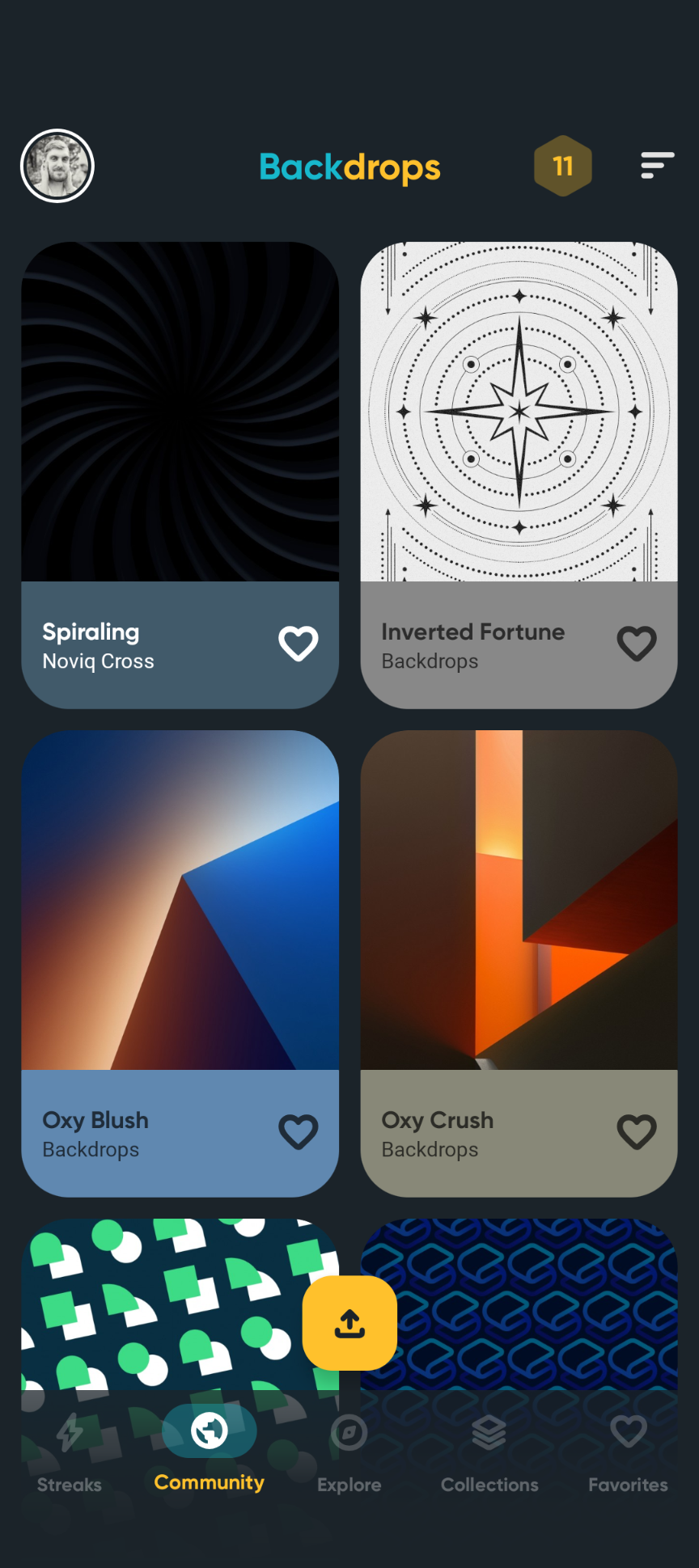
Task: Select the Streaks lightning icon
Action: pyautogui.click(x=70, y=1431)
